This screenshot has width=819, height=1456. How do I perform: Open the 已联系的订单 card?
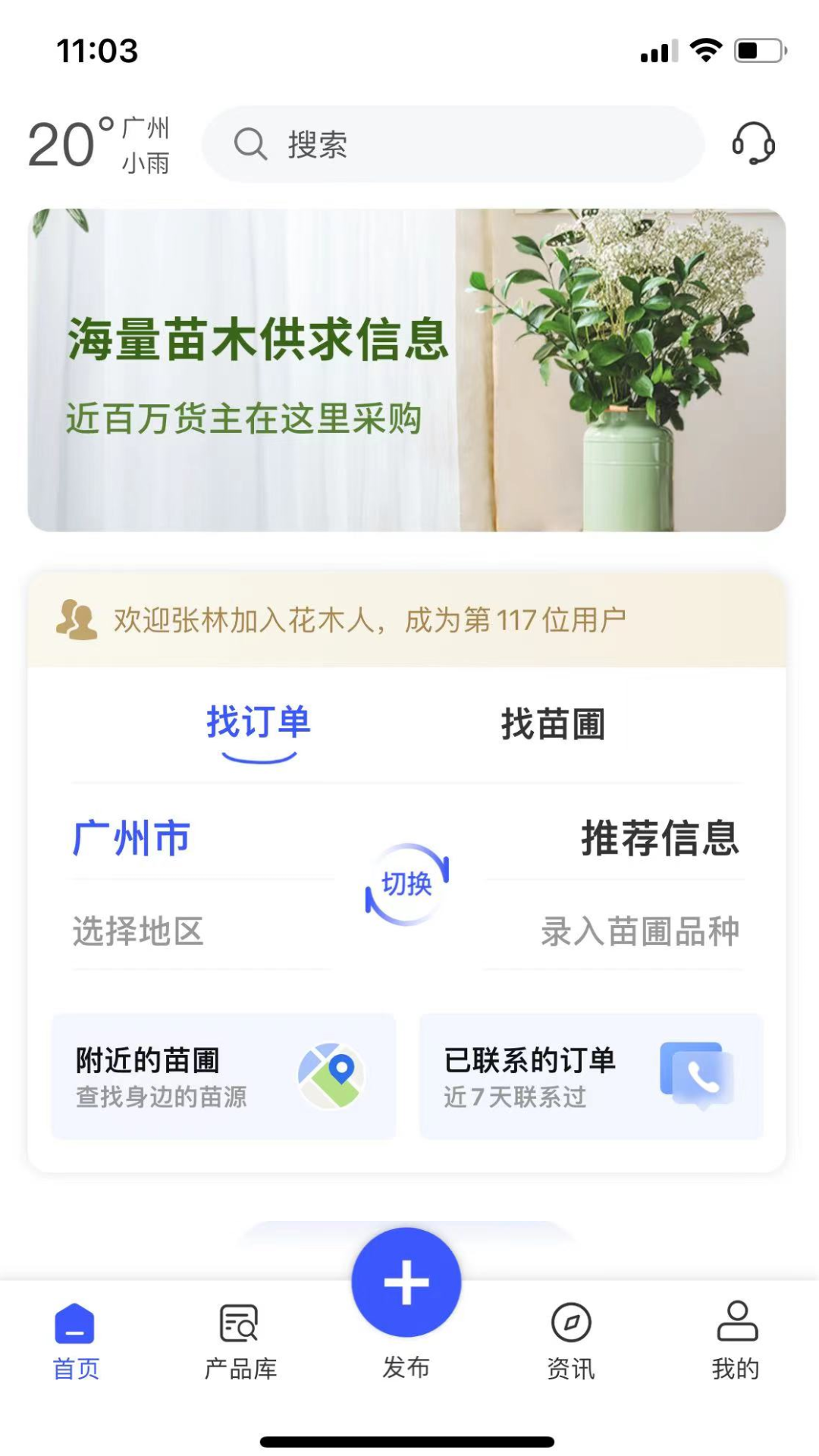[x=591, y=1076]
